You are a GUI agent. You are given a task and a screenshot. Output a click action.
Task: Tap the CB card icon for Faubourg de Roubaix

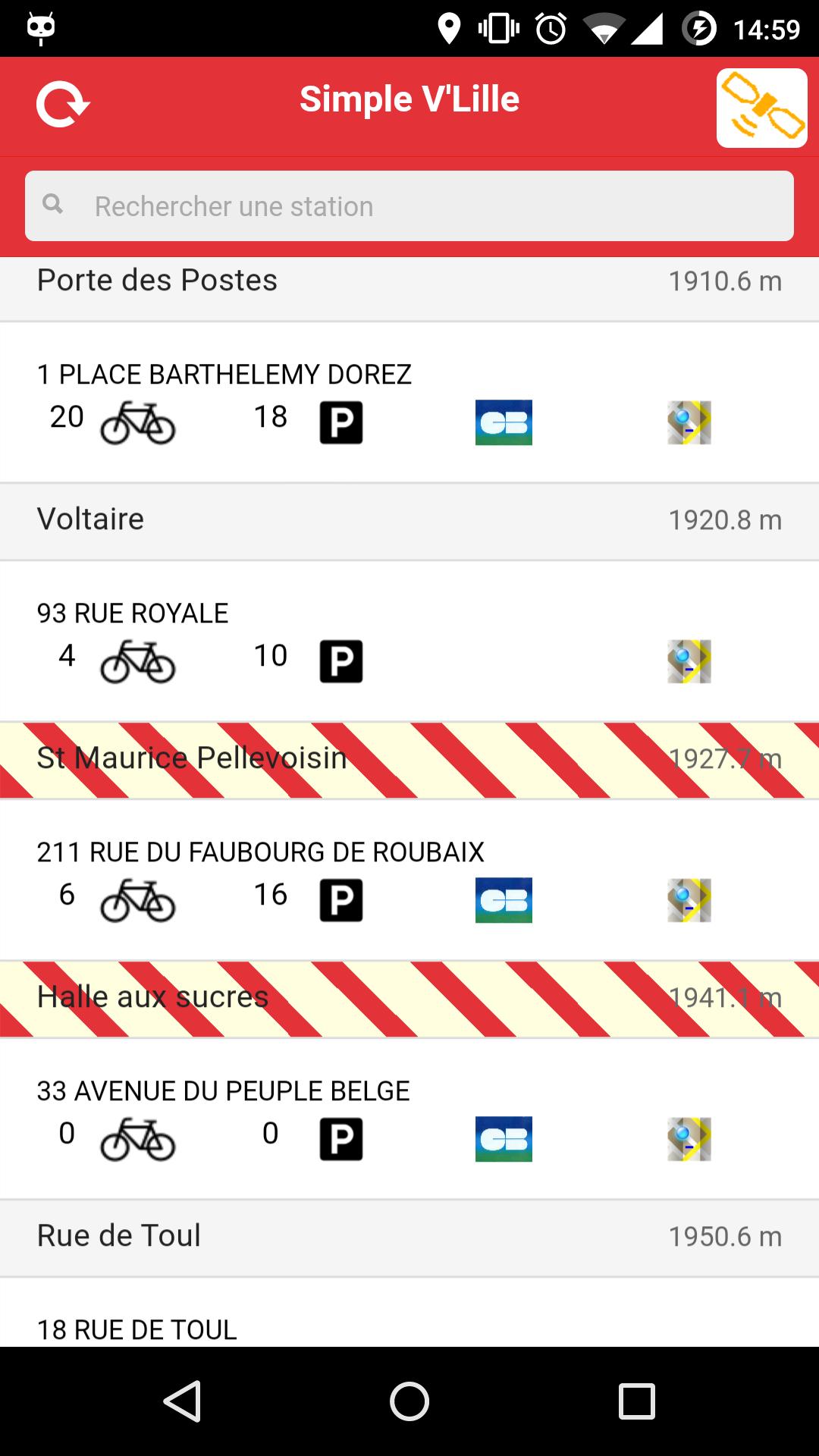pyautogui.click(x=503, y=901)
